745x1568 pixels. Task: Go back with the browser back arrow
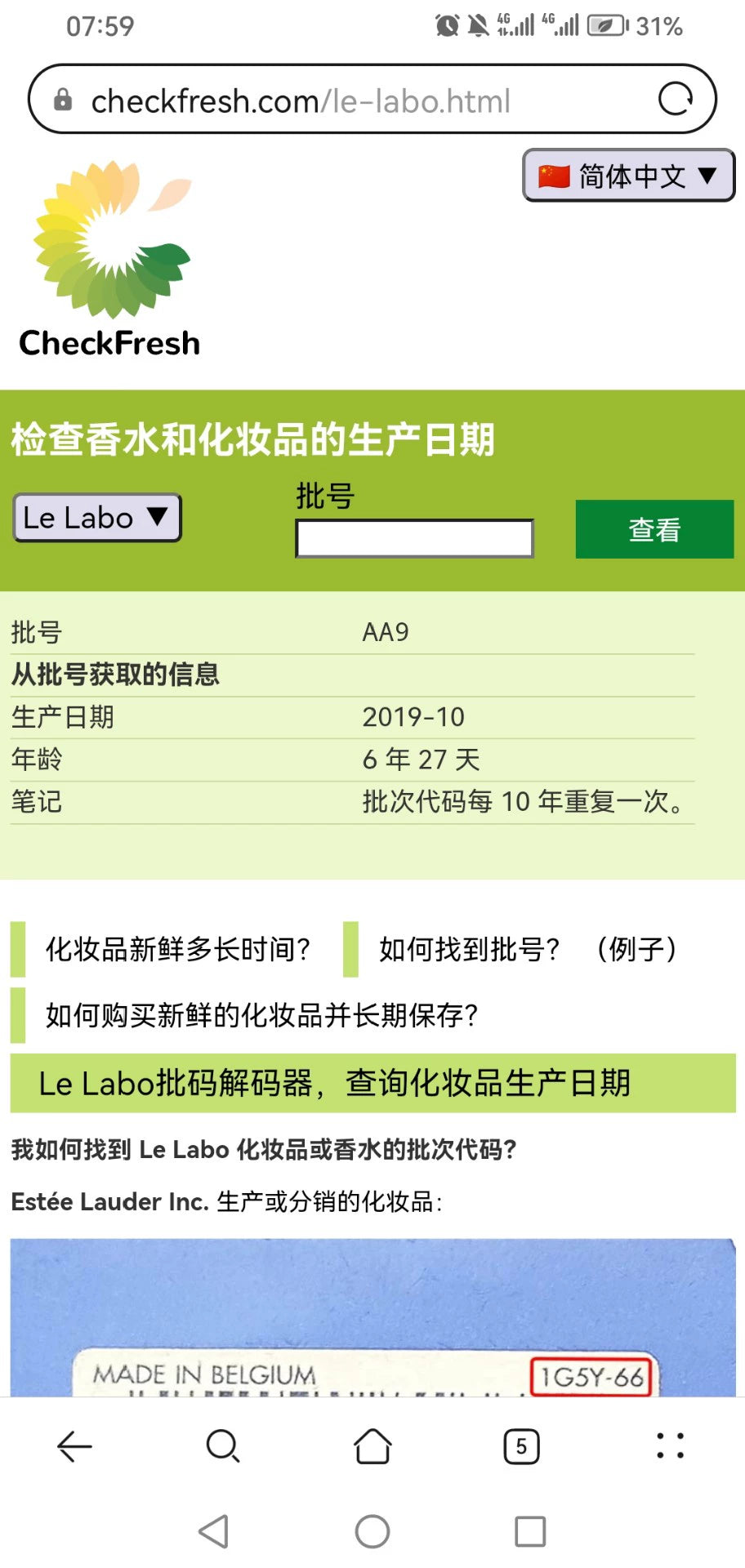pos(74,1446)
